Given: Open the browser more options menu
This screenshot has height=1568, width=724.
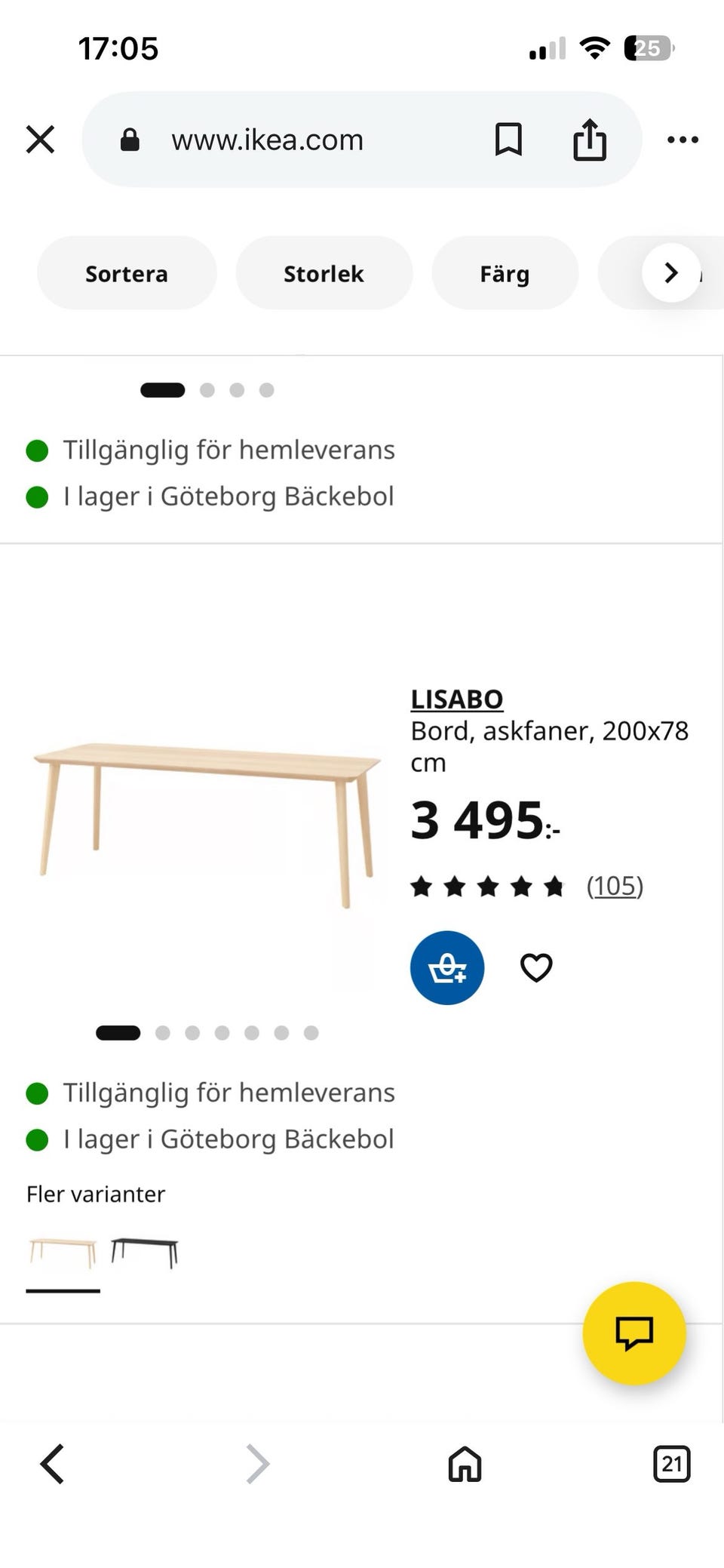Looking at the screenshot, I should [683, 139].
